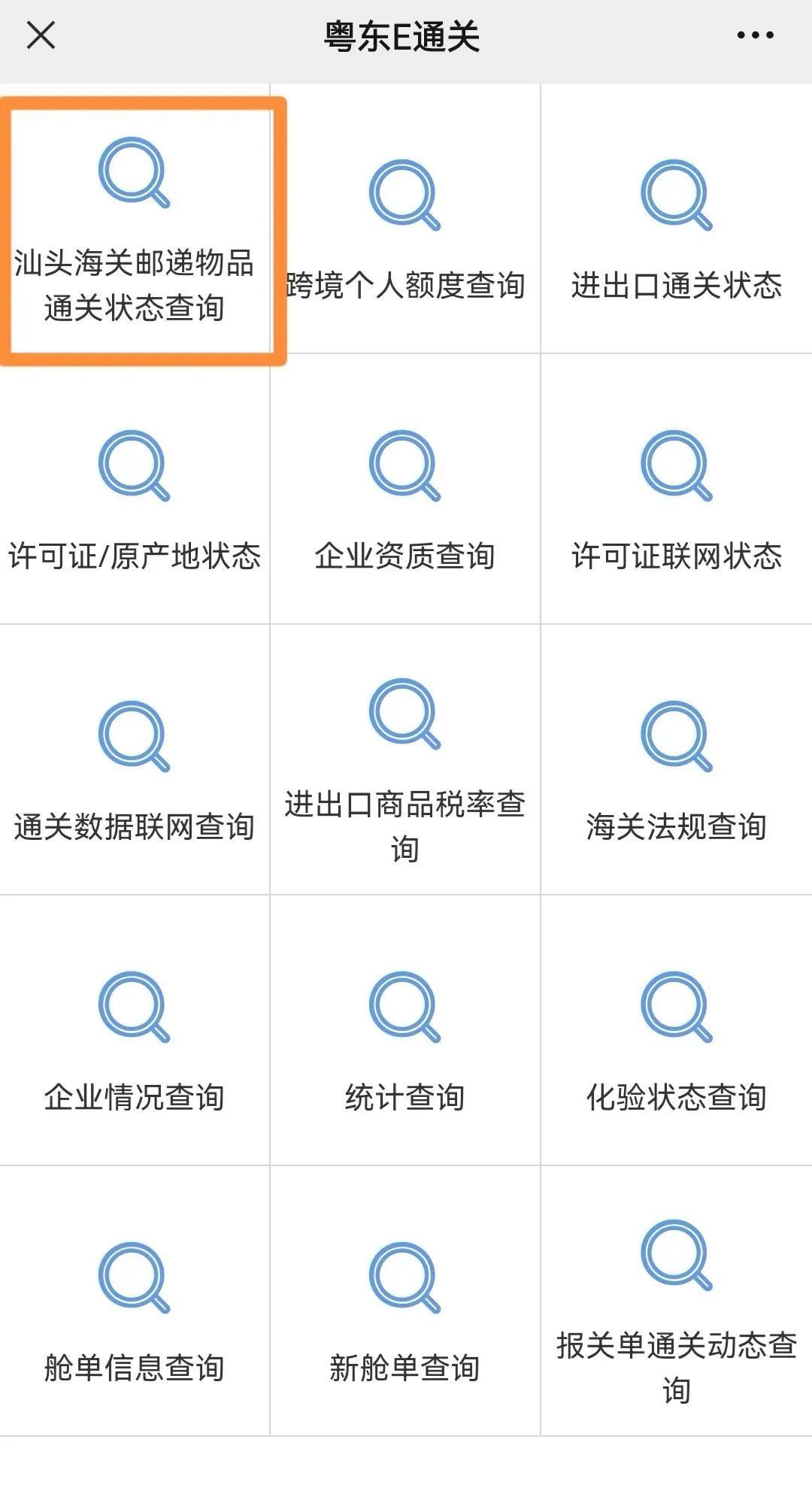
Task: Open 化验状态查询
Action: click(677, 1030)
